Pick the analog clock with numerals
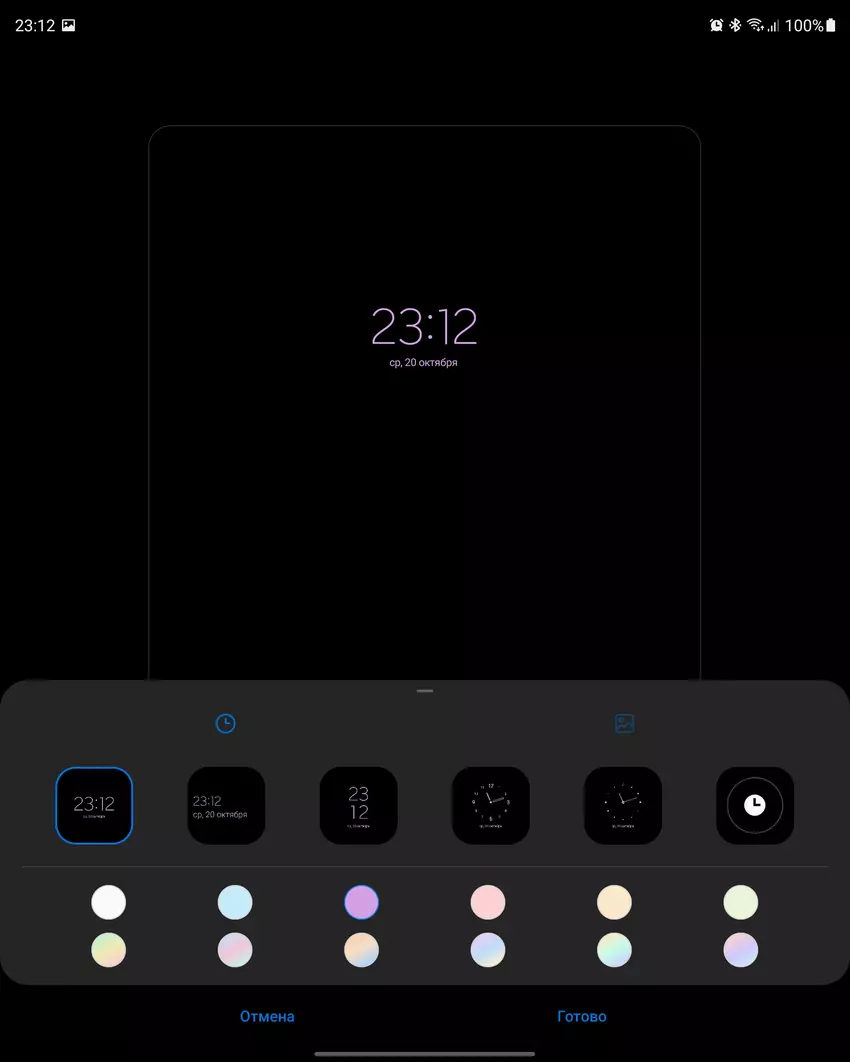 (x=490, y=805)
